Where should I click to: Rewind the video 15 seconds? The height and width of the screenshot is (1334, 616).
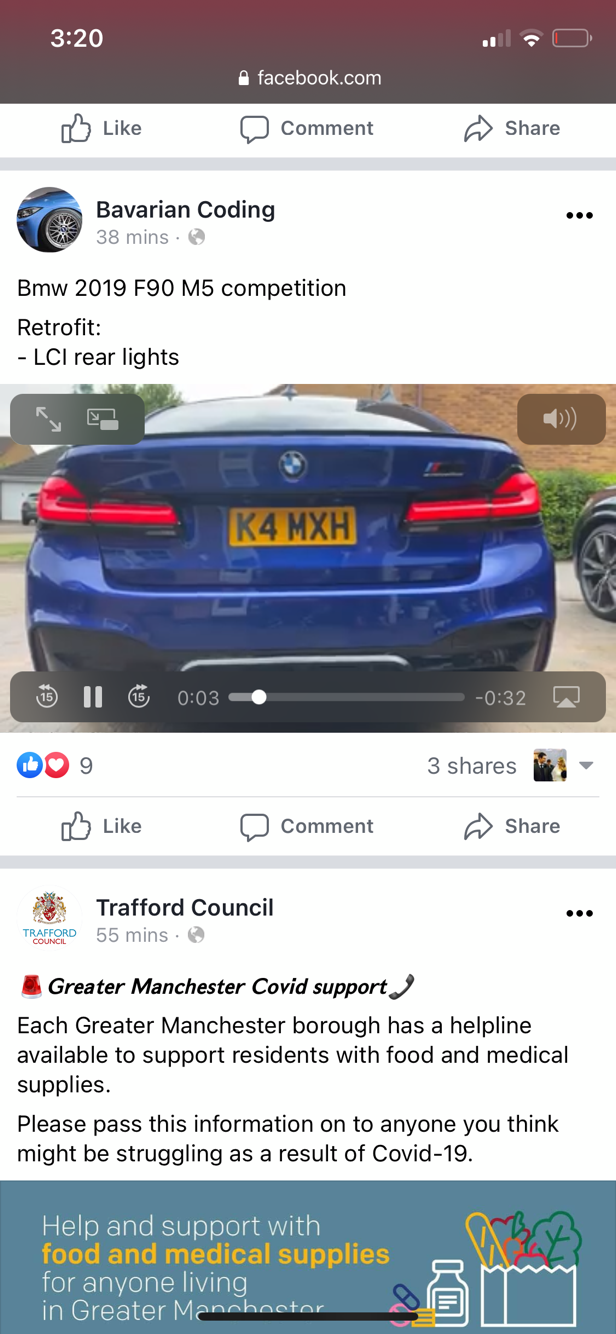point(47,697)
